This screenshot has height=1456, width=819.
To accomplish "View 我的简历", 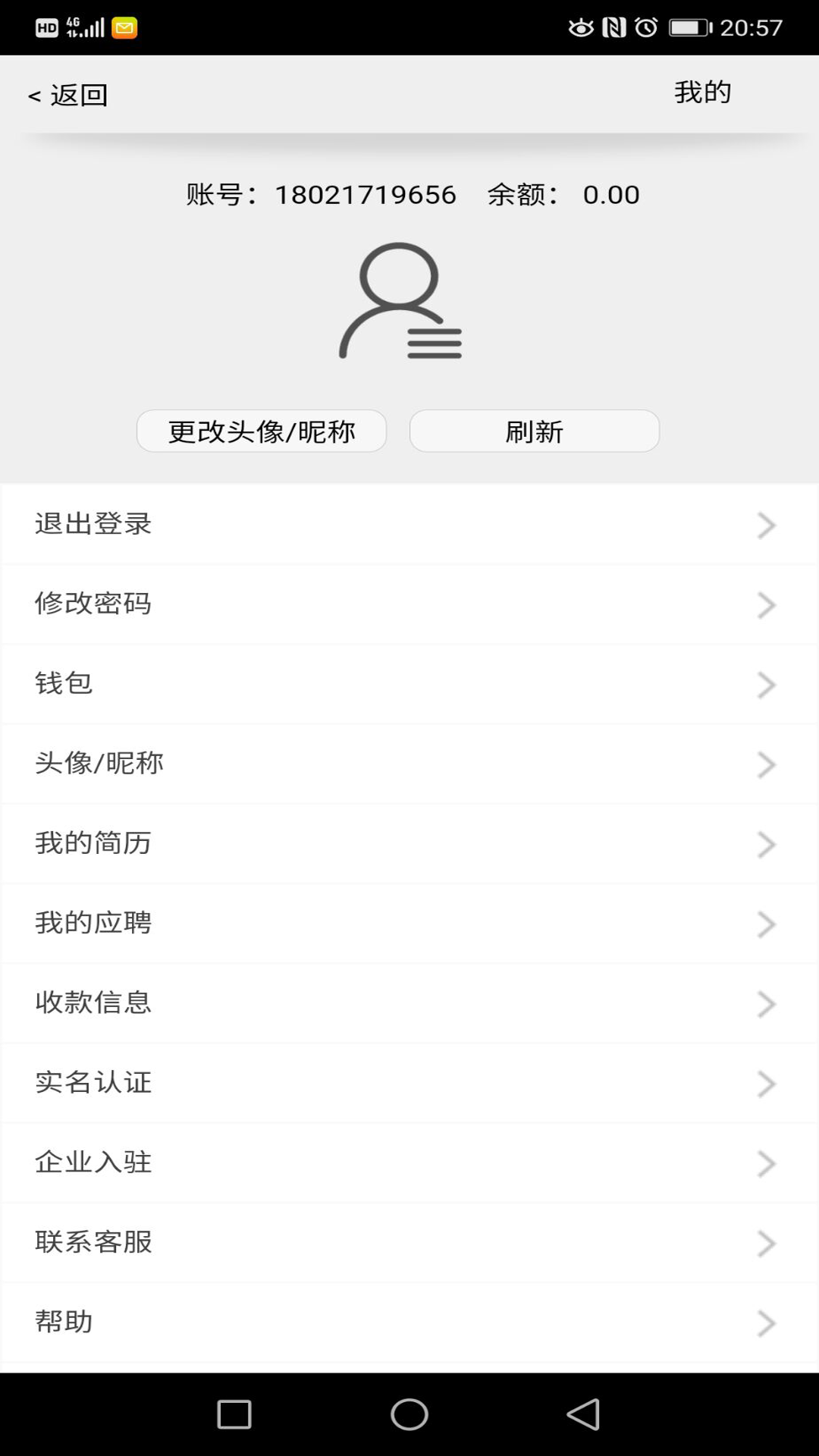I will coord(409,843).
